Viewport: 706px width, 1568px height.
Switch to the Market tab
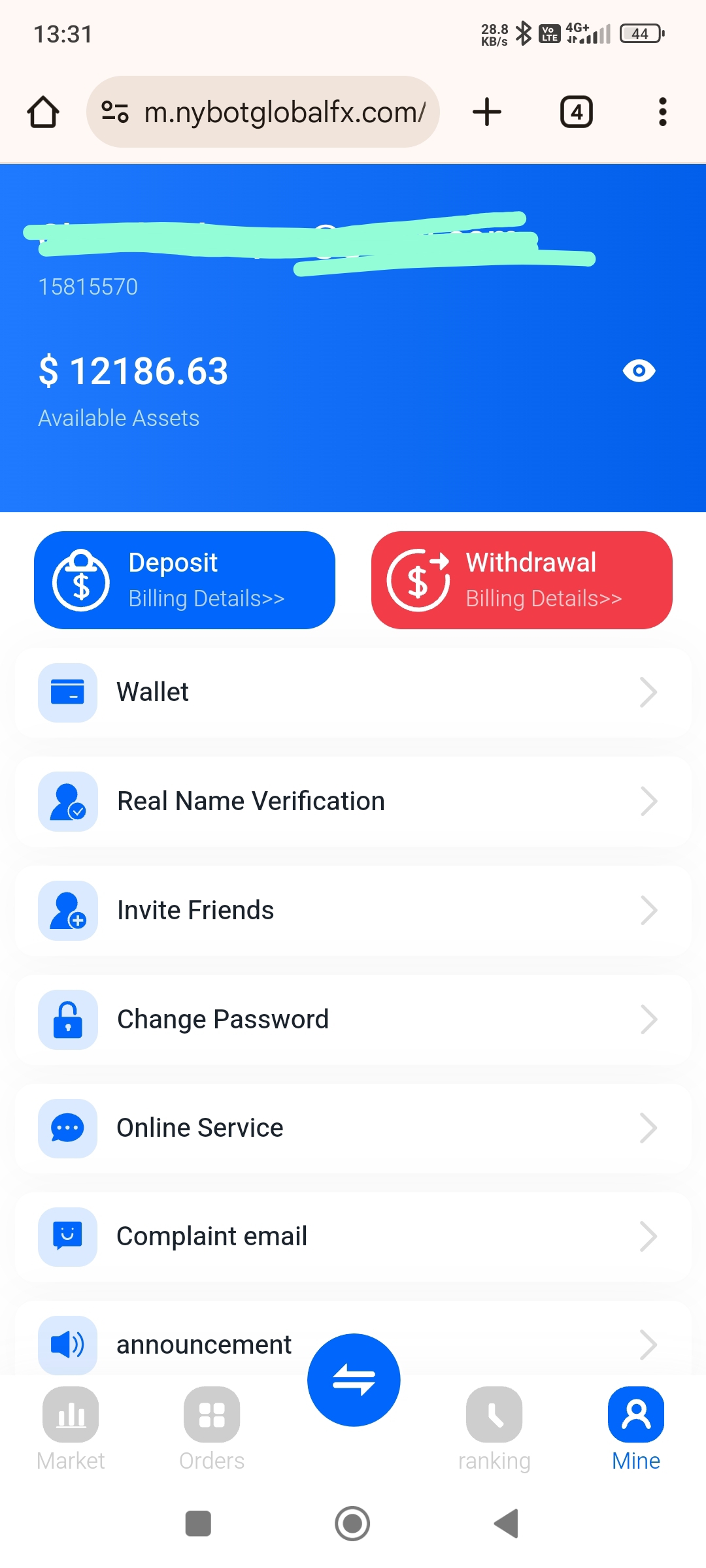click(71, 1429)
